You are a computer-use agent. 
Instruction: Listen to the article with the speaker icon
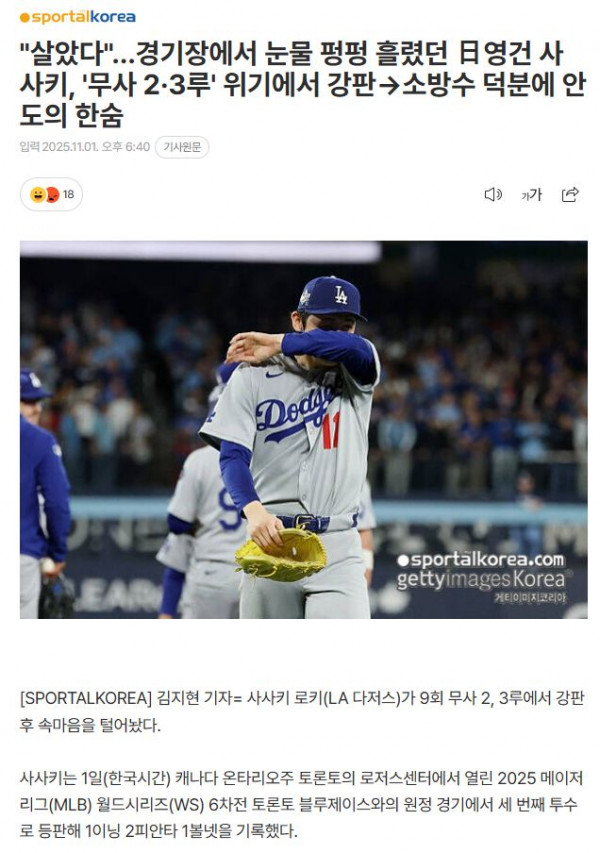492,194
